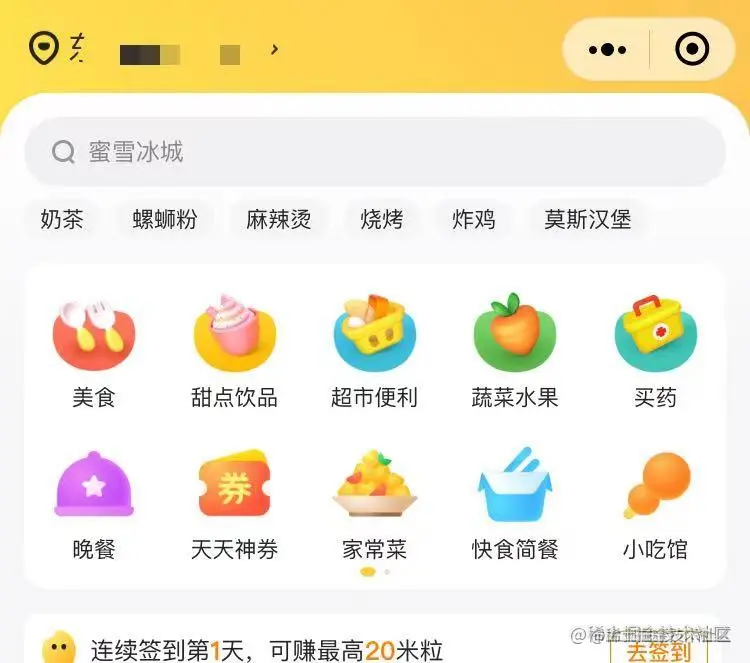Choose the 麻辣烫 chip
Viewport: 750px width, 663px height.
click(279, 219)
